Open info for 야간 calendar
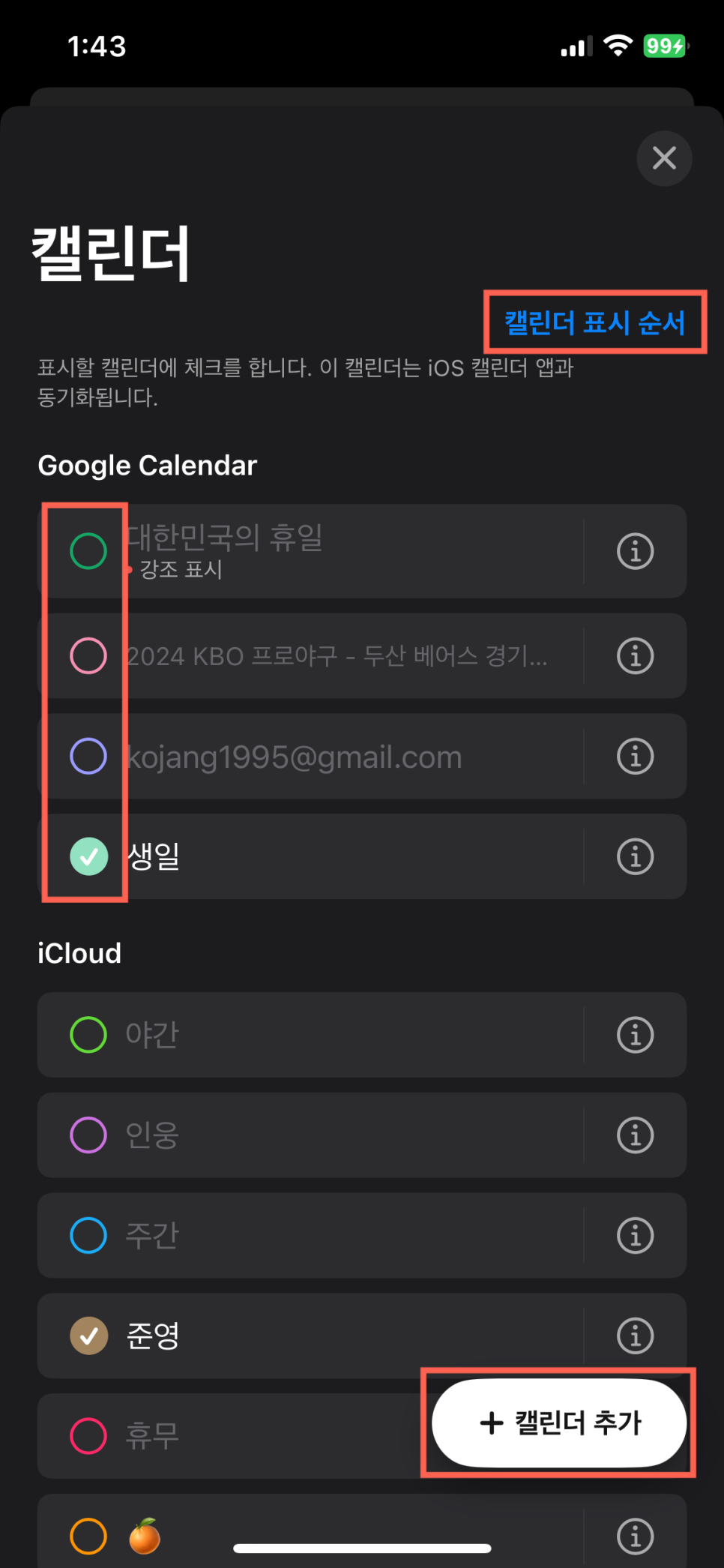The width and height of the screenshot is (724, 1568). (x=636, y=1035)
